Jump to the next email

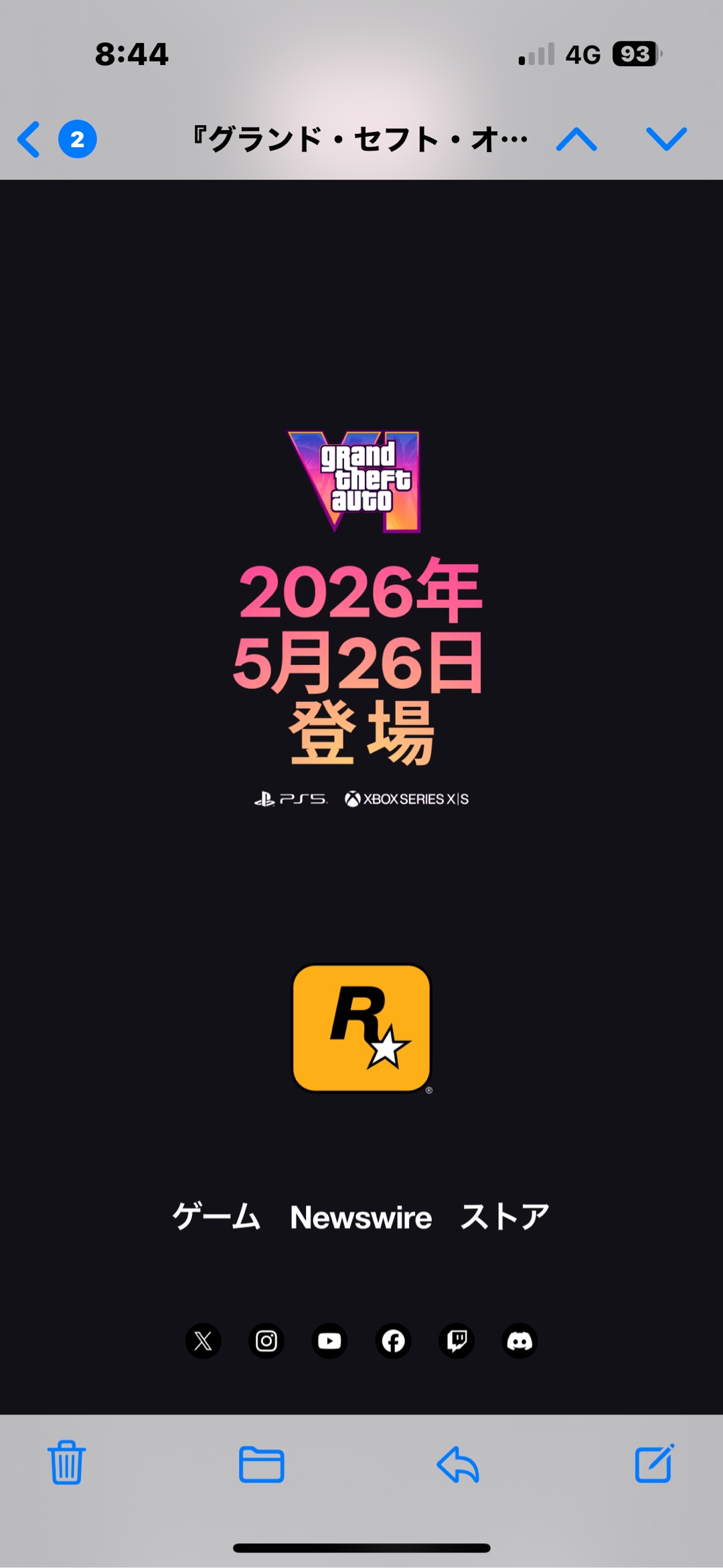666,139
